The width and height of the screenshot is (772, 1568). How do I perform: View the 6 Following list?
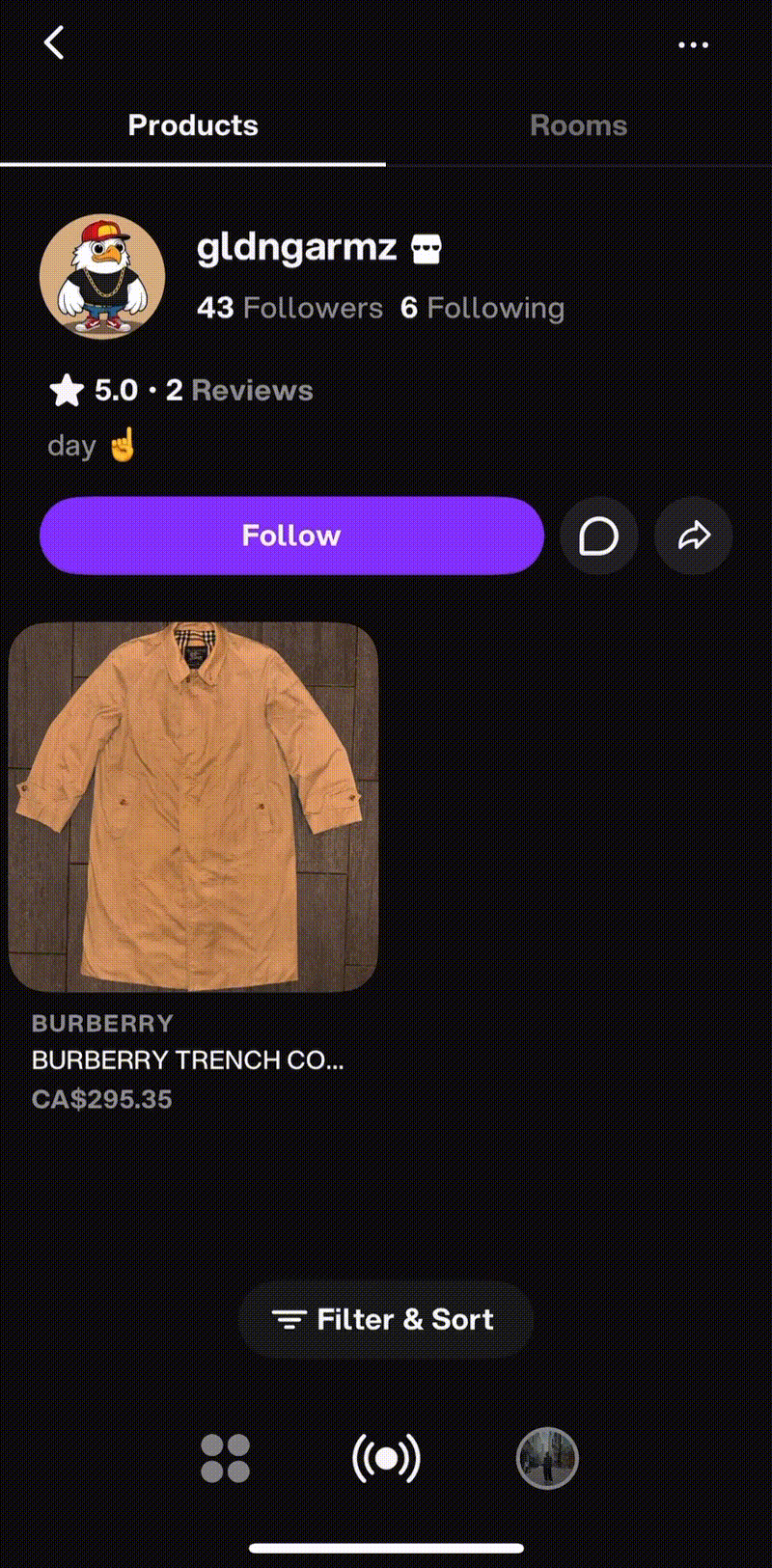click(x=482, y=308)
